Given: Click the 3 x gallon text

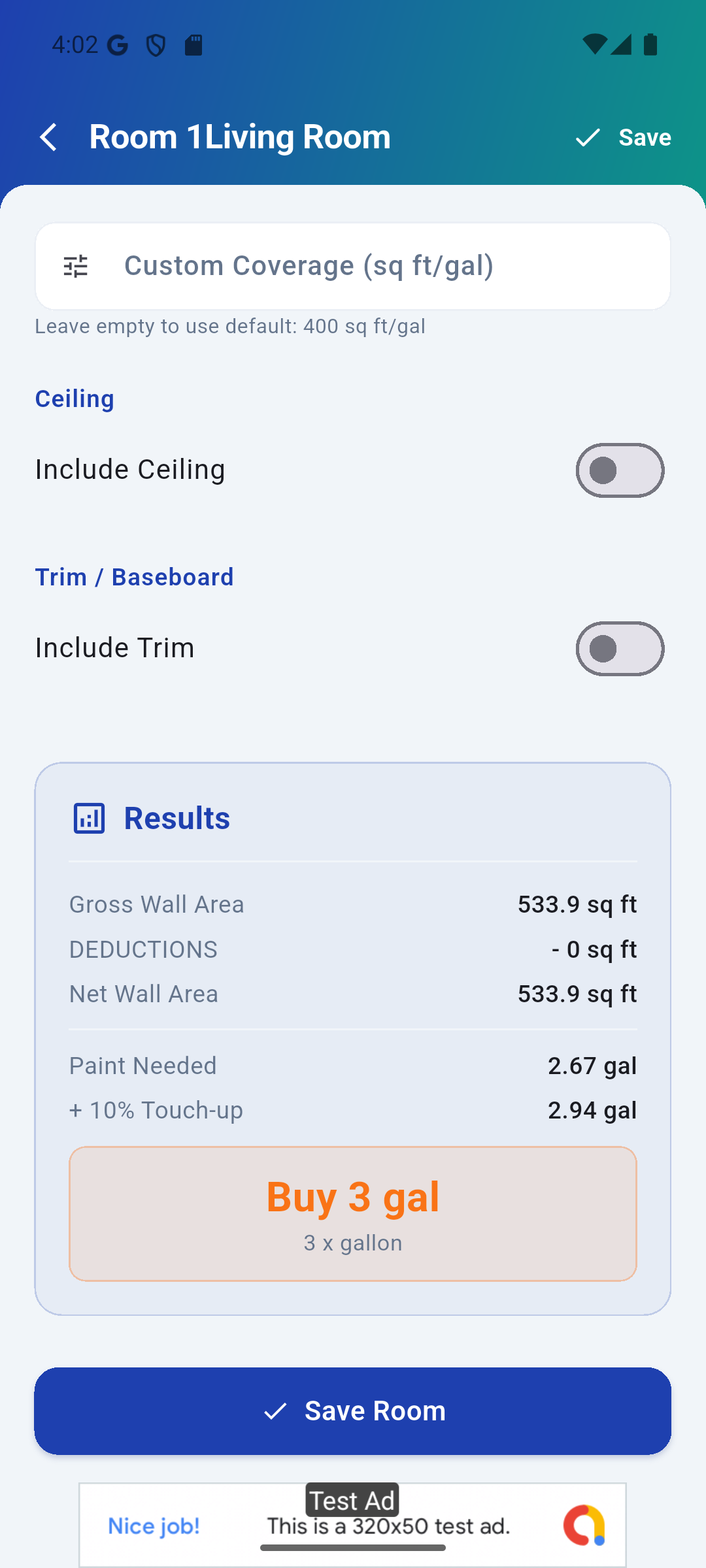Looking at the screenshot, I should pyautogui.click(x=352, y=1243).
